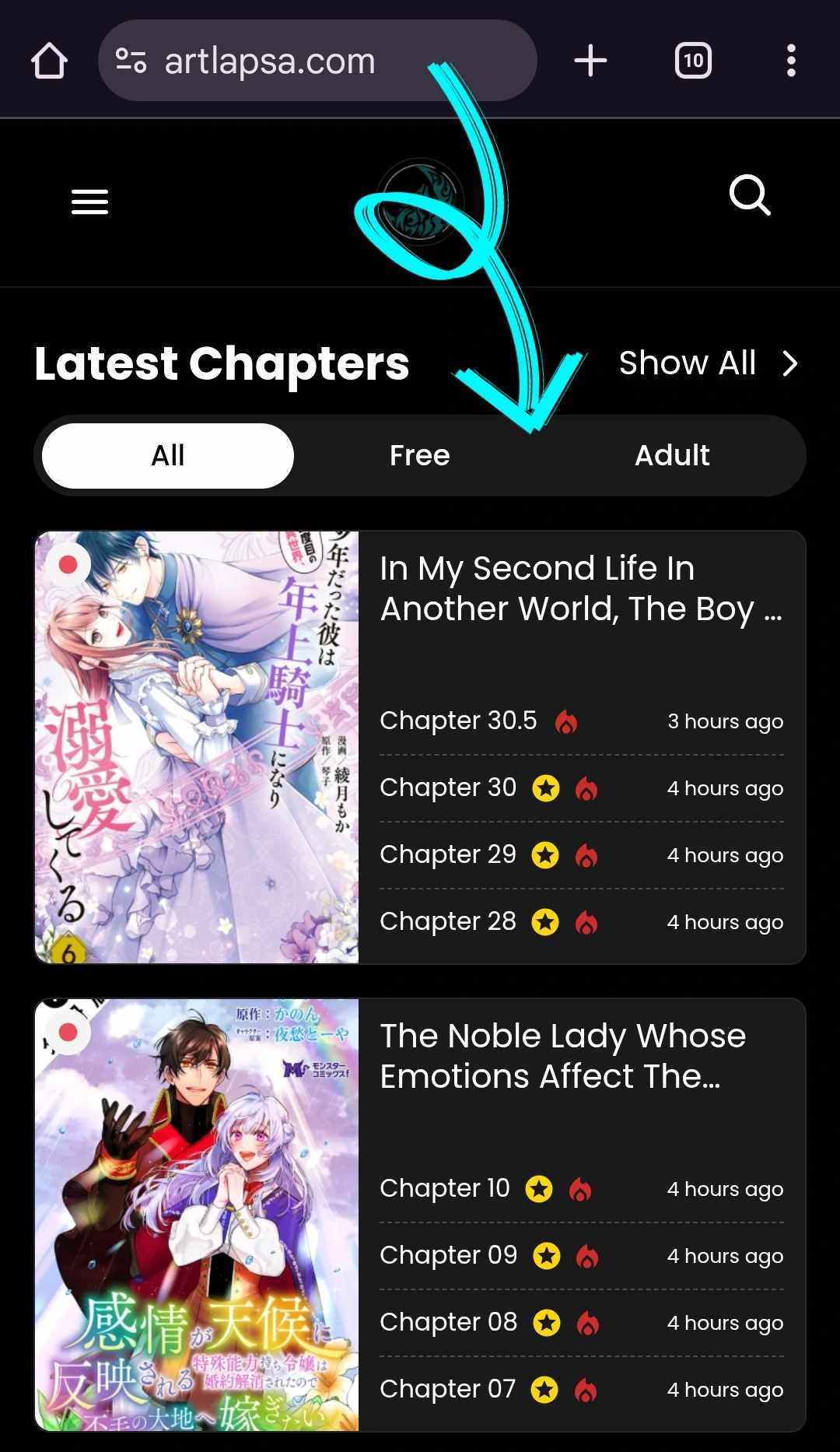
Task: Open title The Noble Lady Whose Emotions
Action: tap(563, 1056)
